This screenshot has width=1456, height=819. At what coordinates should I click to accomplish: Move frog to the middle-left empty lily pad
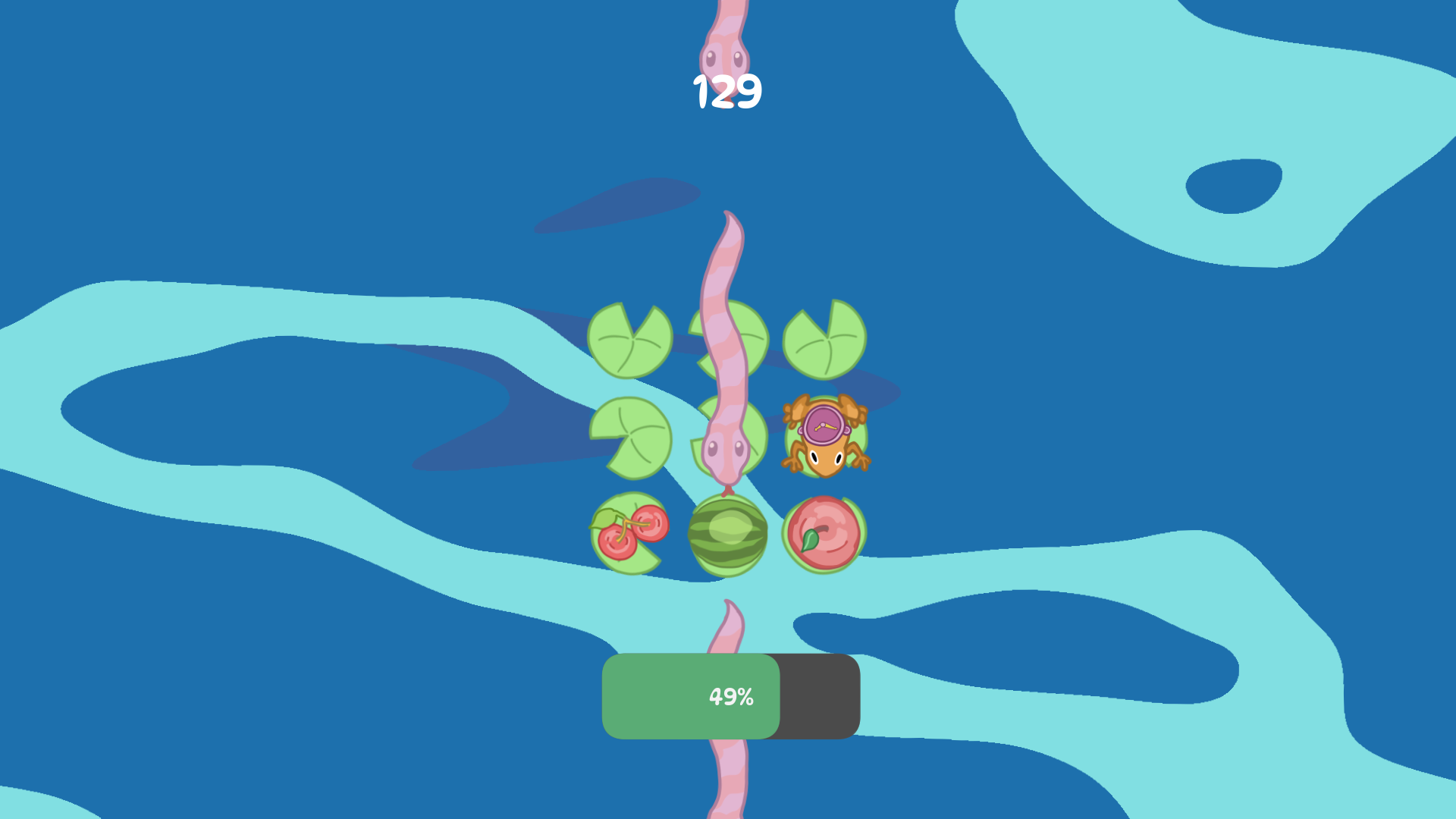pos(631,438)
